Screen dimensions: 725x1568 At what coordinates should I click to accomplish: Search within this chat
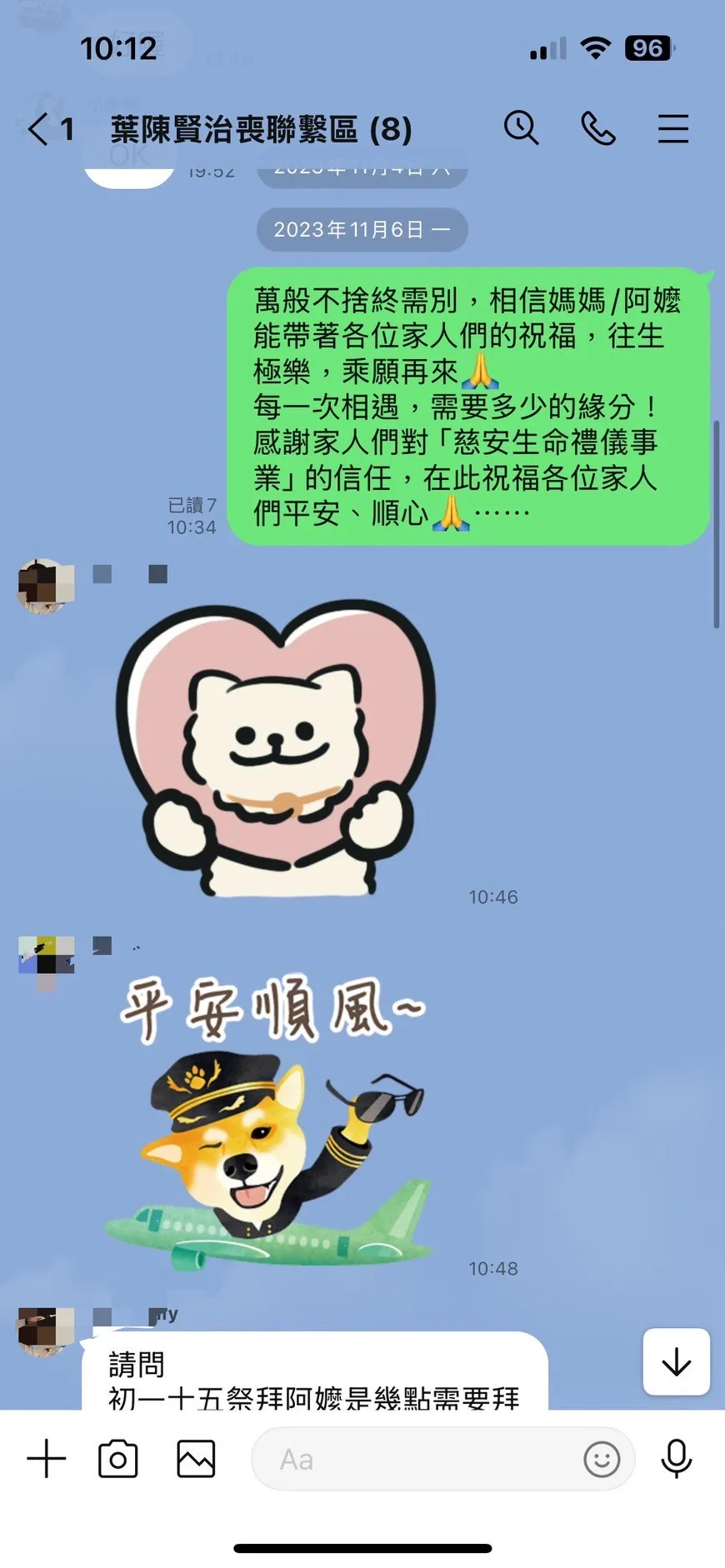coord(521,128)
